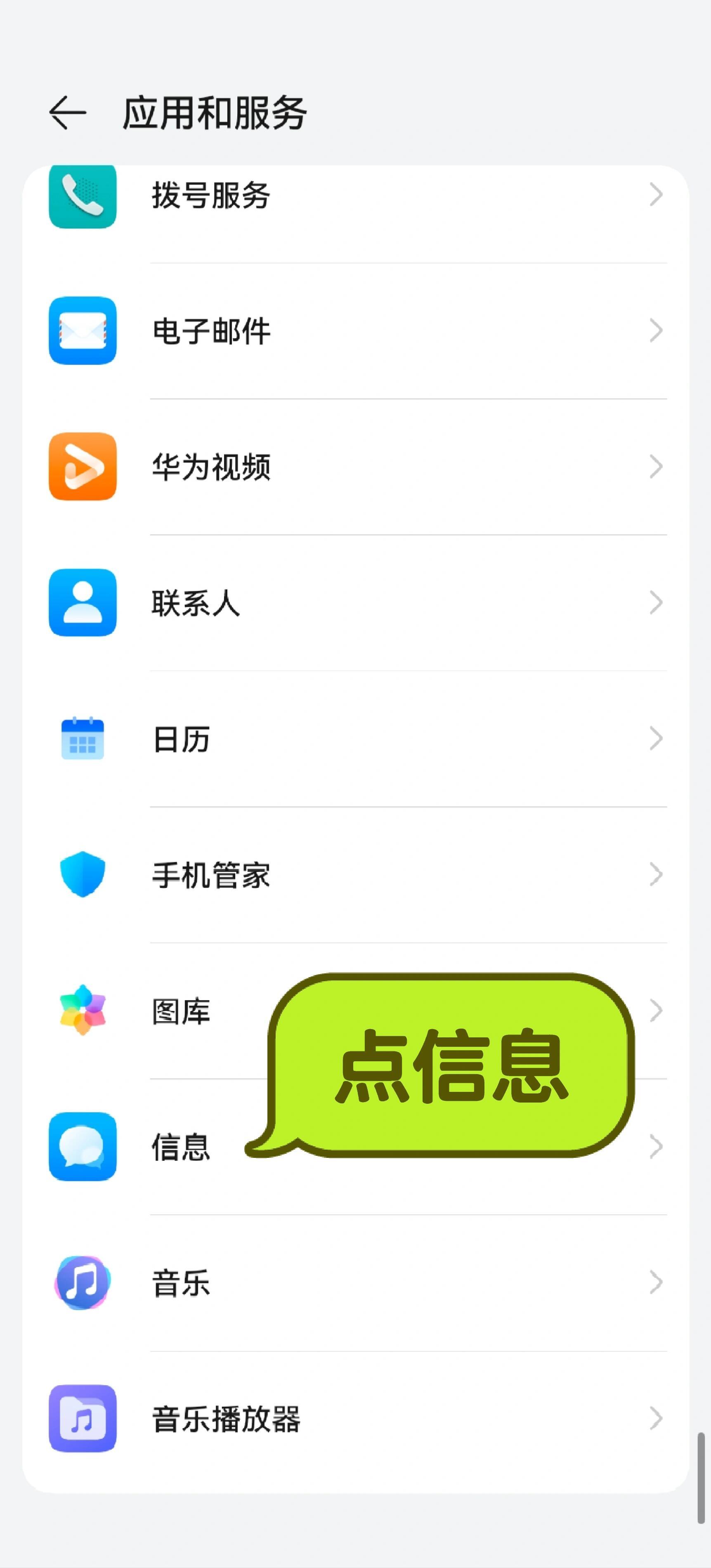Click the 手机管家 shield icon

point(83,875)
